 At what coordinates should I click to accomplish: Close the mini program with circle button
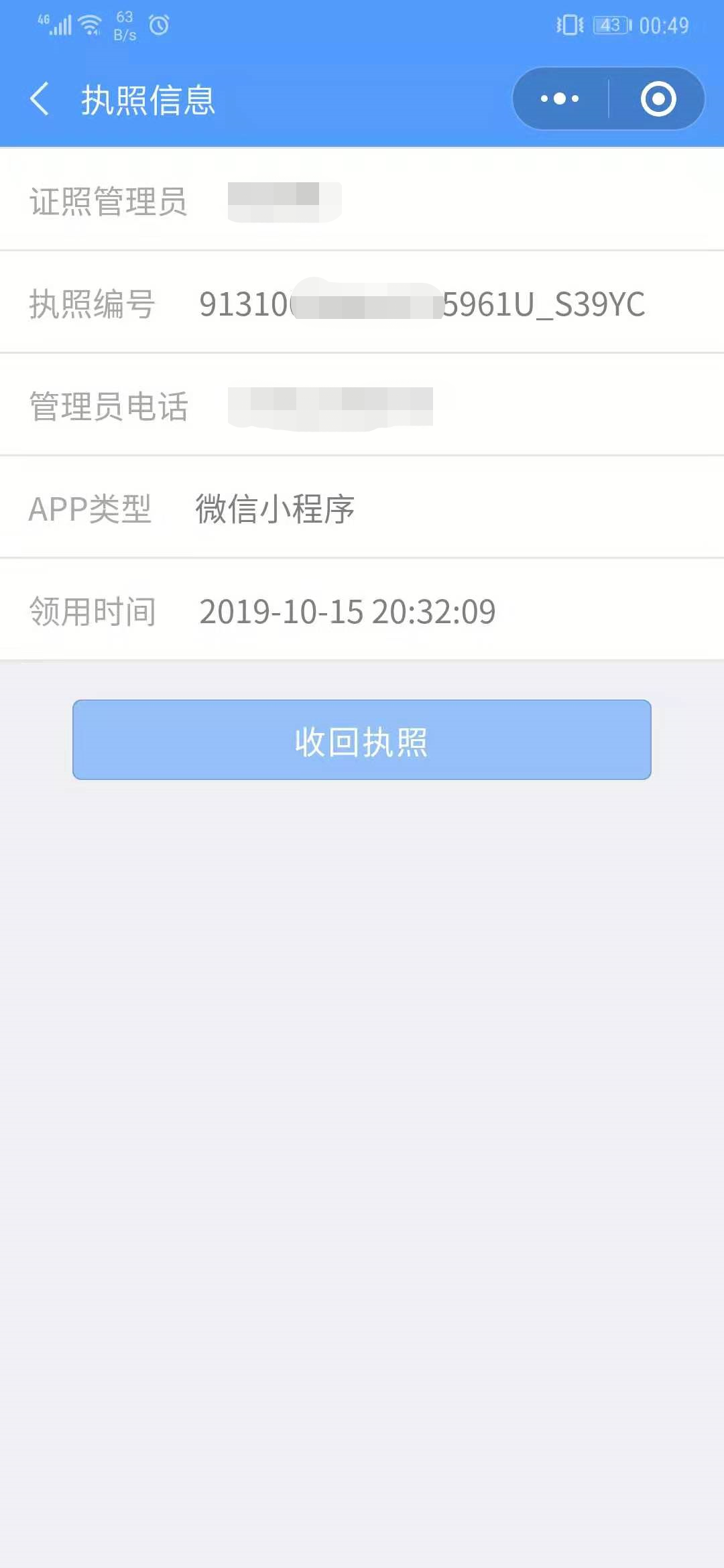pos(658,99)
